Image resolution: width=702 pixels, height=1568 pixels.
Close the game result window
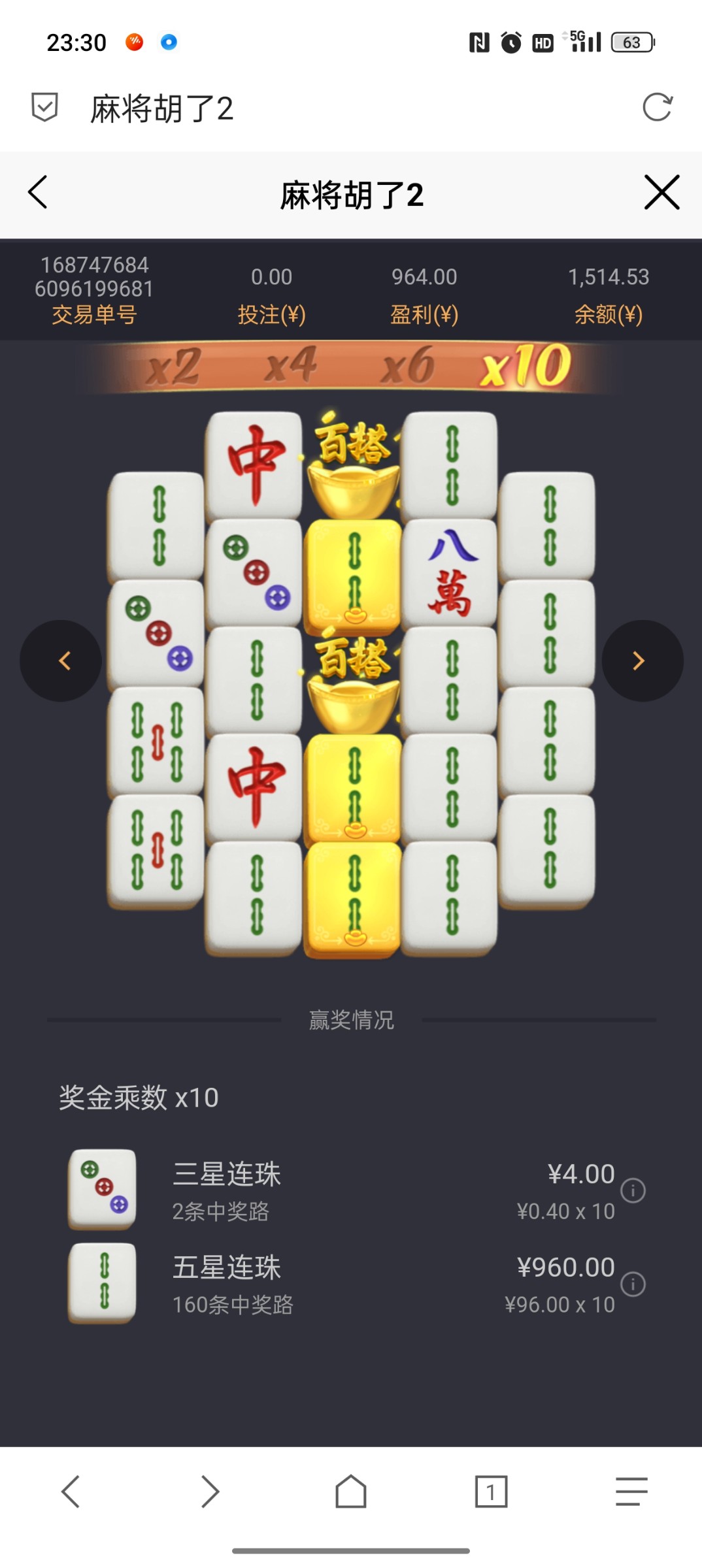(x=662, y=193)
